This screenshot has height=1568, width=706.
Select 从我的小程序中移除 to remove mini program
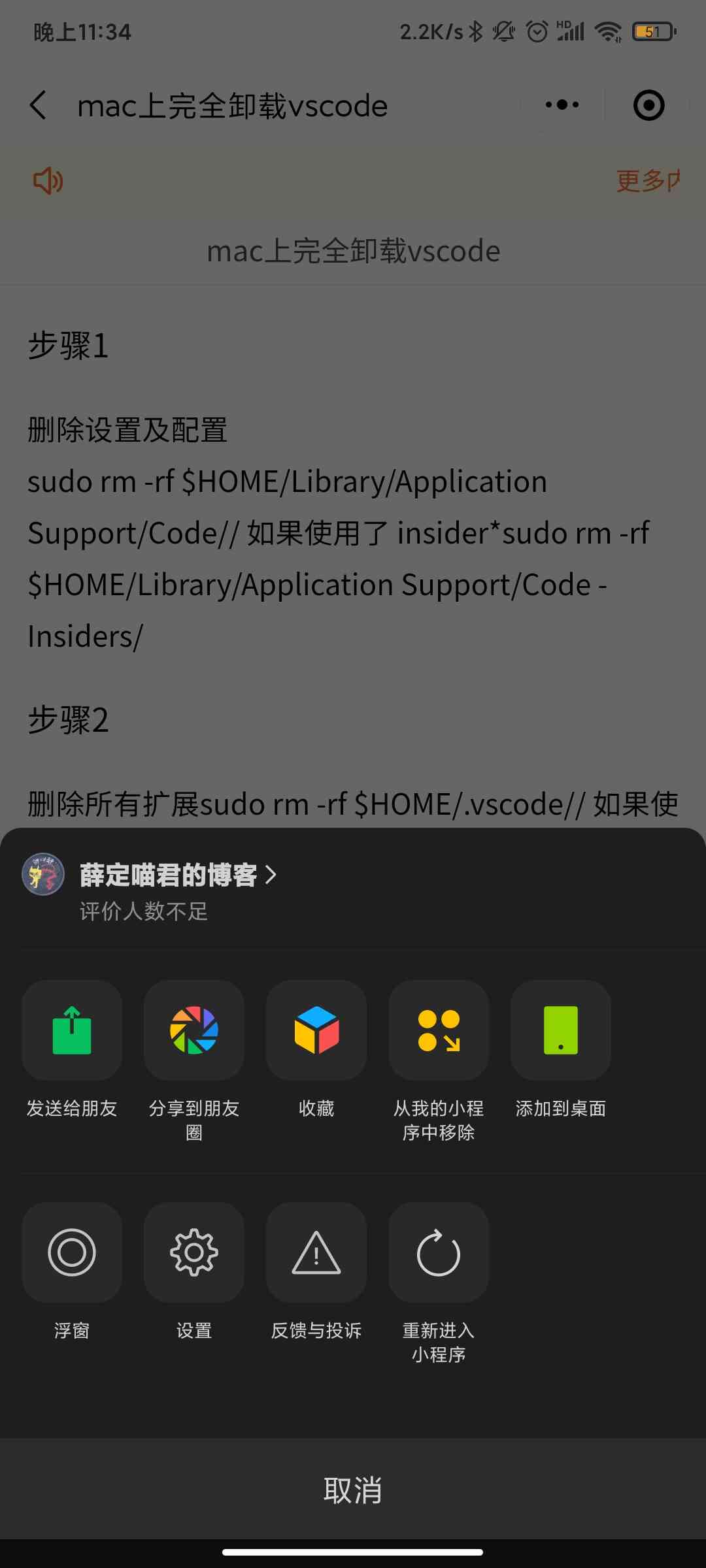(x=439, y=1030)
